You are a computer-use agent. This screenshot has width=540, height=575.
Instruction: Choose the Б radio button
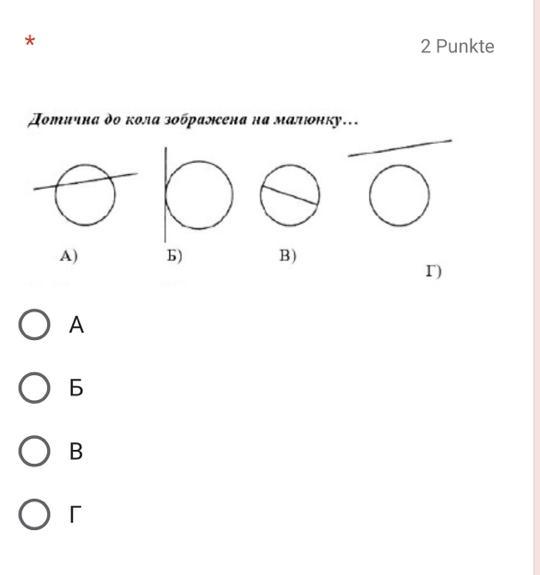click(34, 388)
